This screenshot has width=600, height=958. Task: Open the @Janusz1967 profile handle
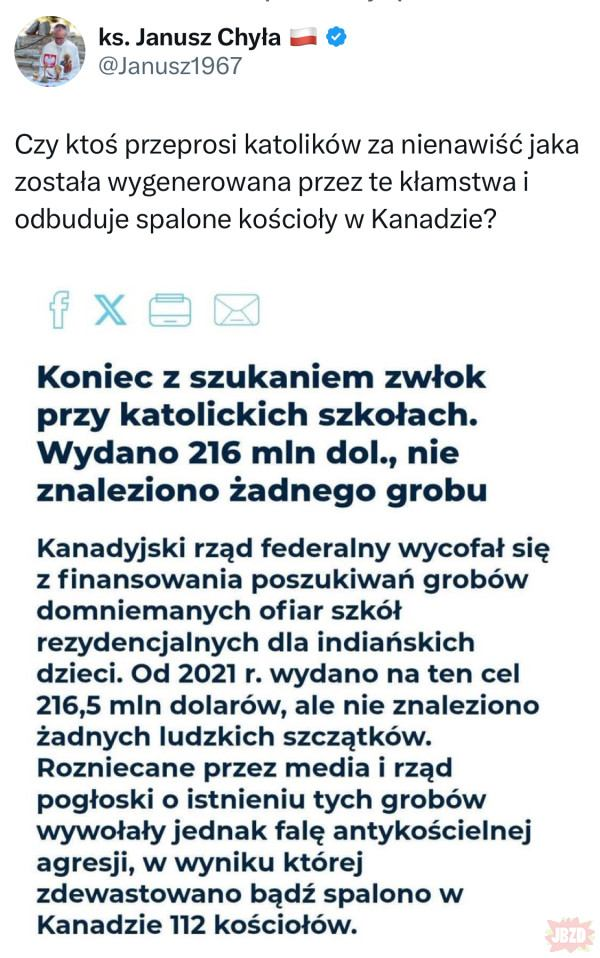(x=170, y=68)
